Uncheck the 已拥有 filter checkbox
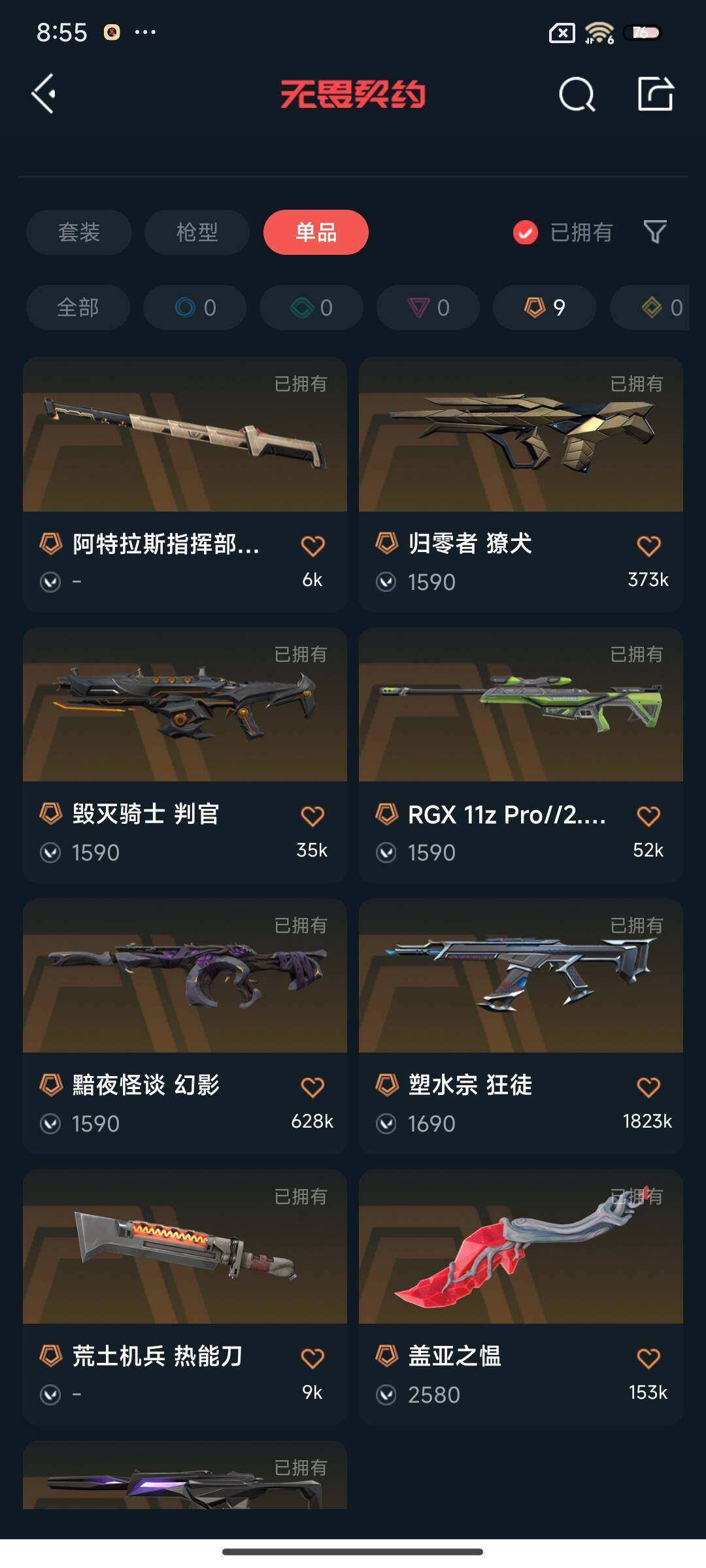Screen dimensions: 706x1568 click(x=526, y=232)
